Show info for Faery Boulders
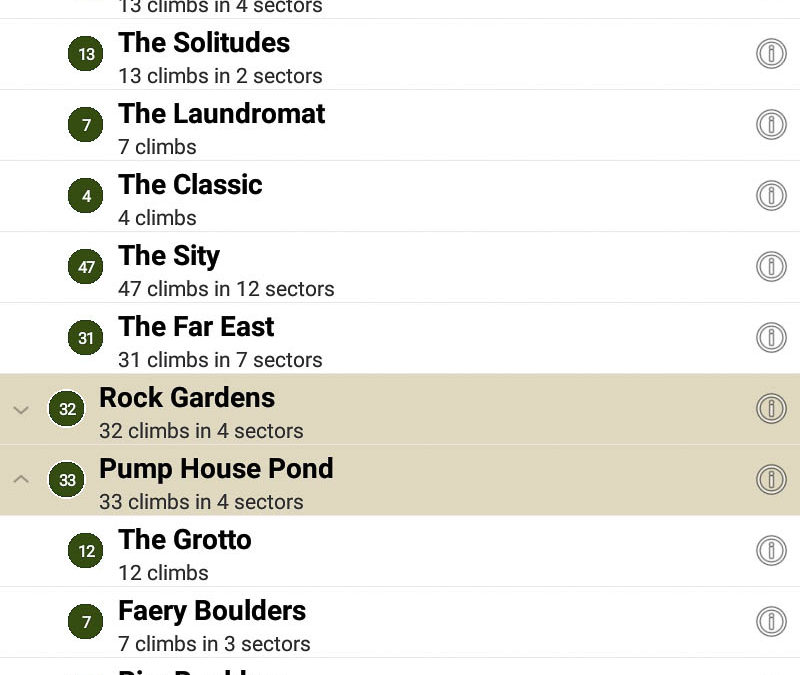 click(771, 621)
